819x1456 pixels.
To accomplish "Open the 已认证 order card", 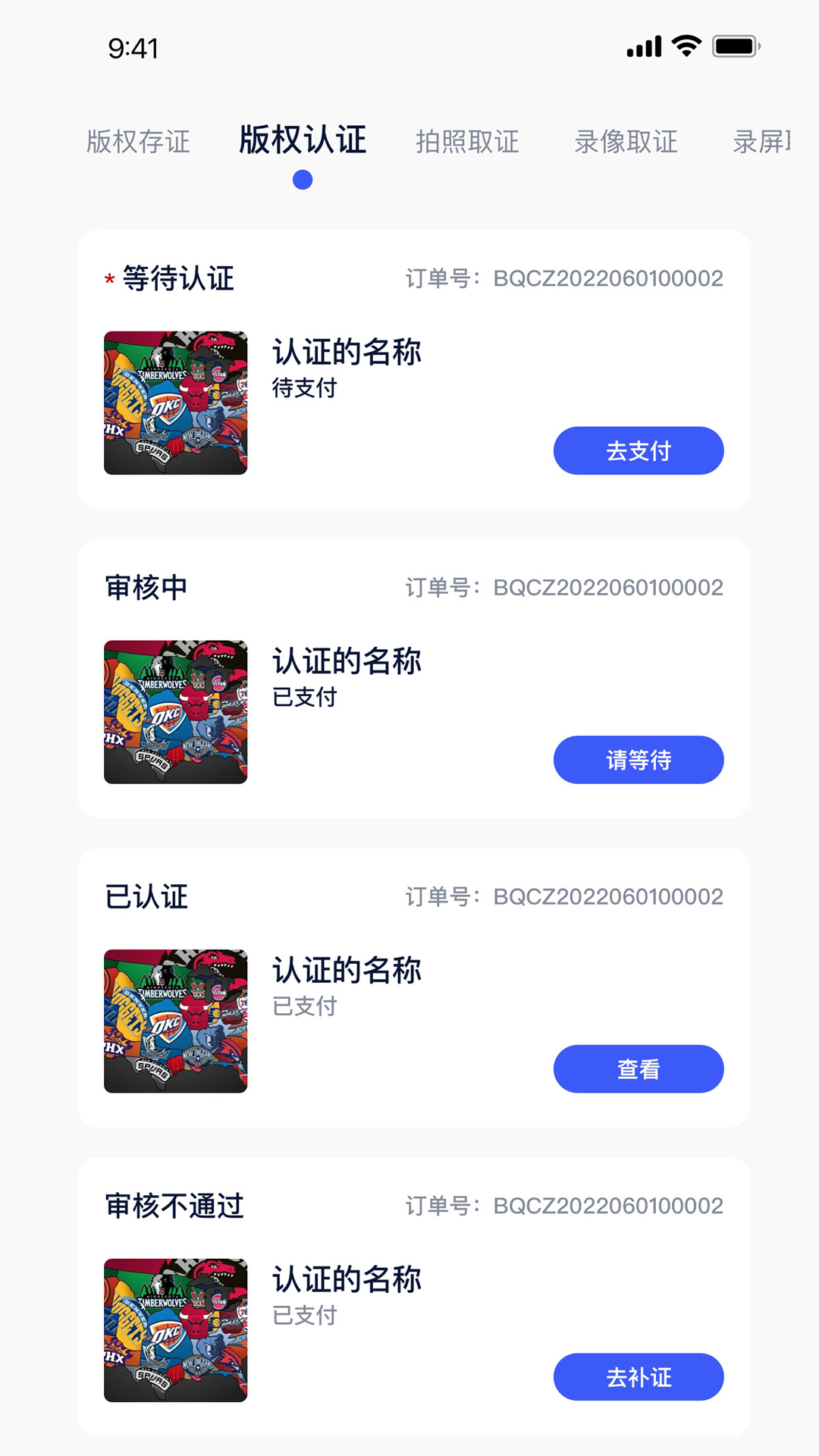I will (x=413, y=987).
